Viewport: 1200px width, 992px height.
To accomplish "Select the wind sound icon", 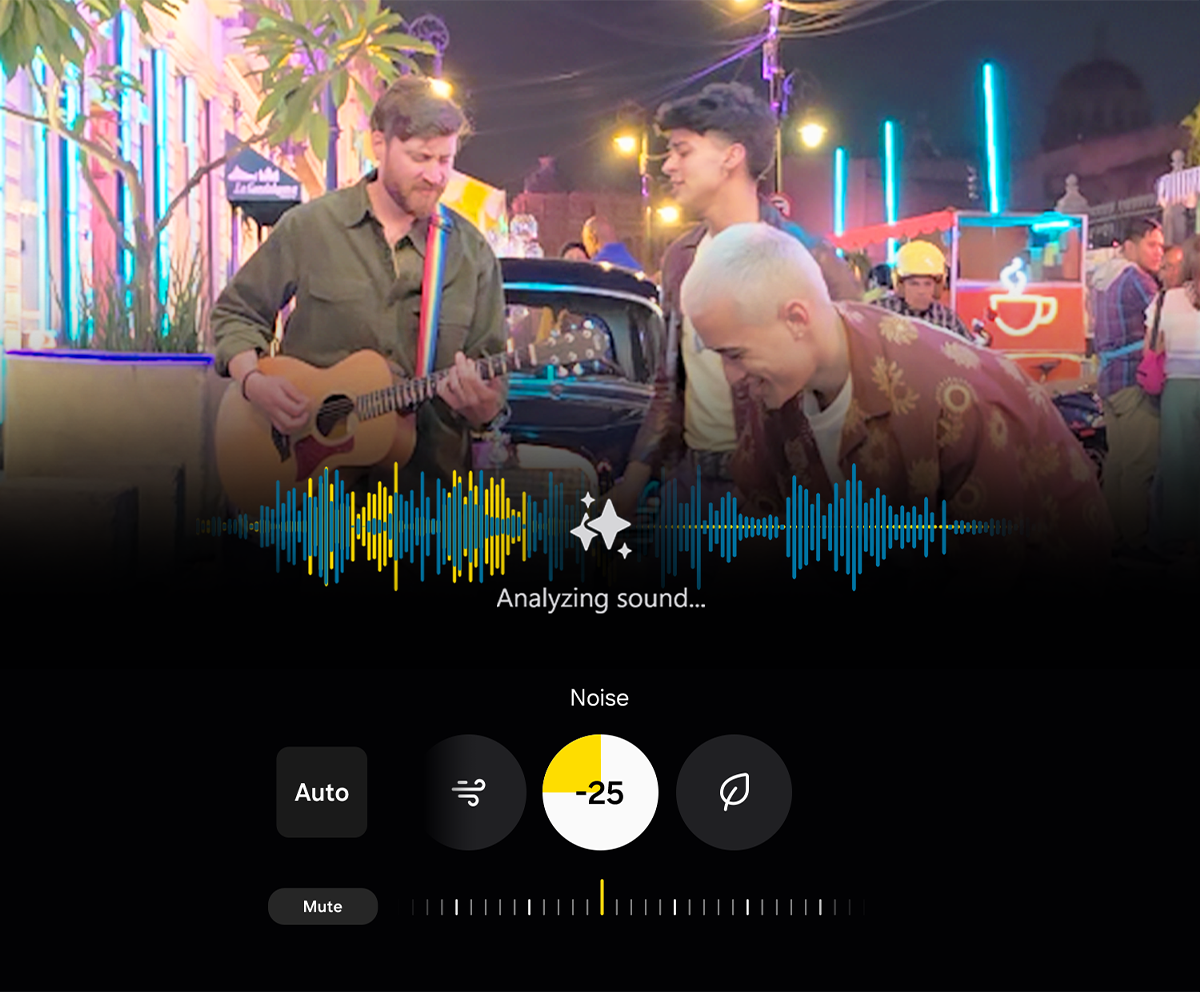I will pos(469,792).
